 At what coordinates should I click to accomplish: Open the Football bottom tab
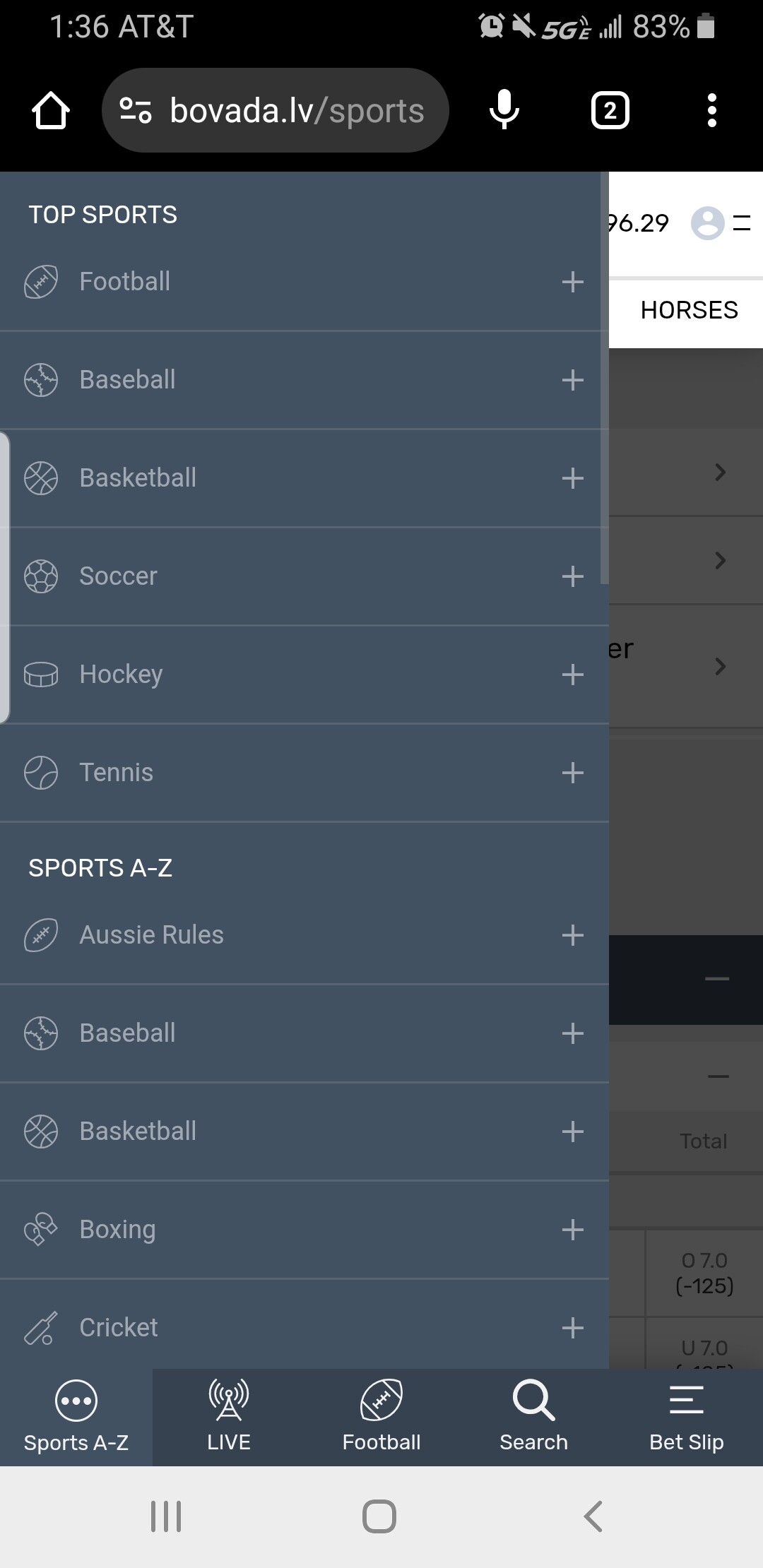coord(381,1417)
